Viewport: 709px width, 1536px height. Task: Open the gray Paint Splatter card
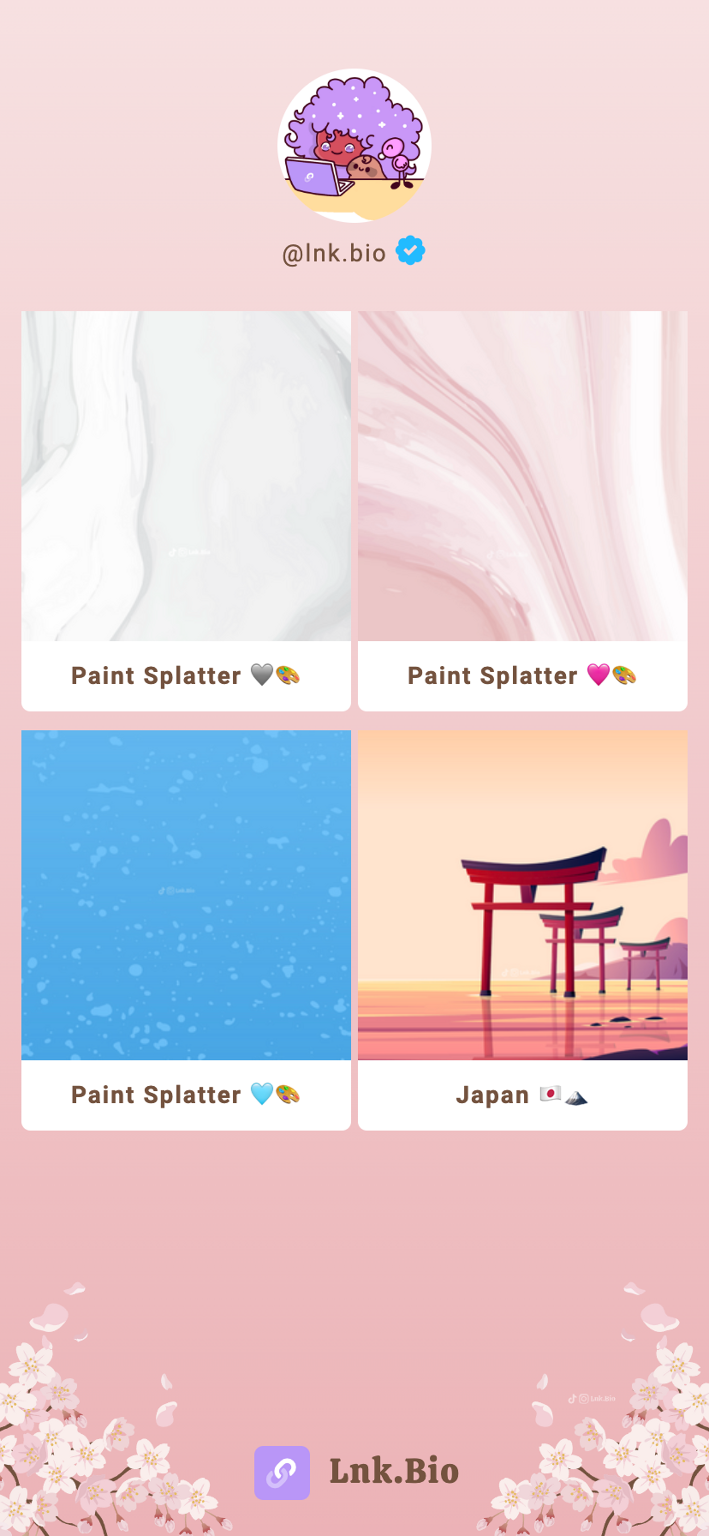coord(186,511)
